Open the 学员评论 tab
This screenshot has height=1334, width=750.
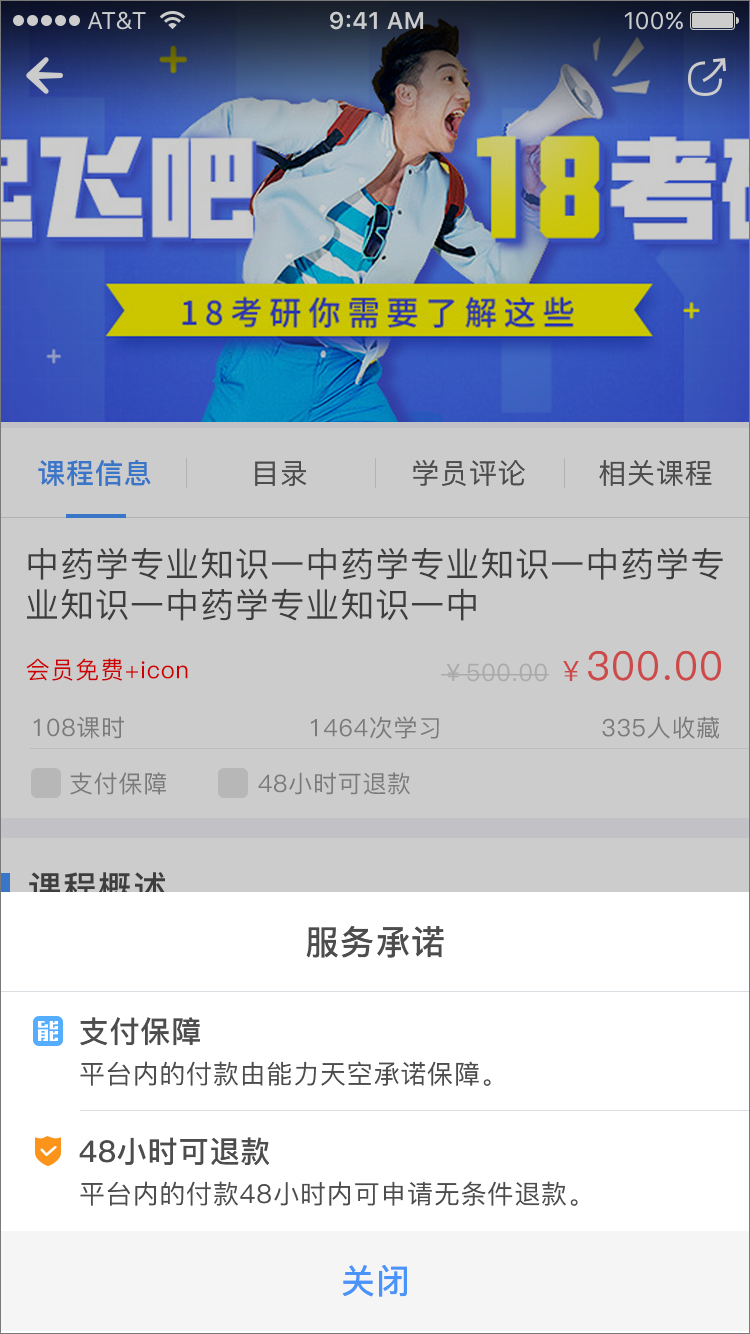468,473
